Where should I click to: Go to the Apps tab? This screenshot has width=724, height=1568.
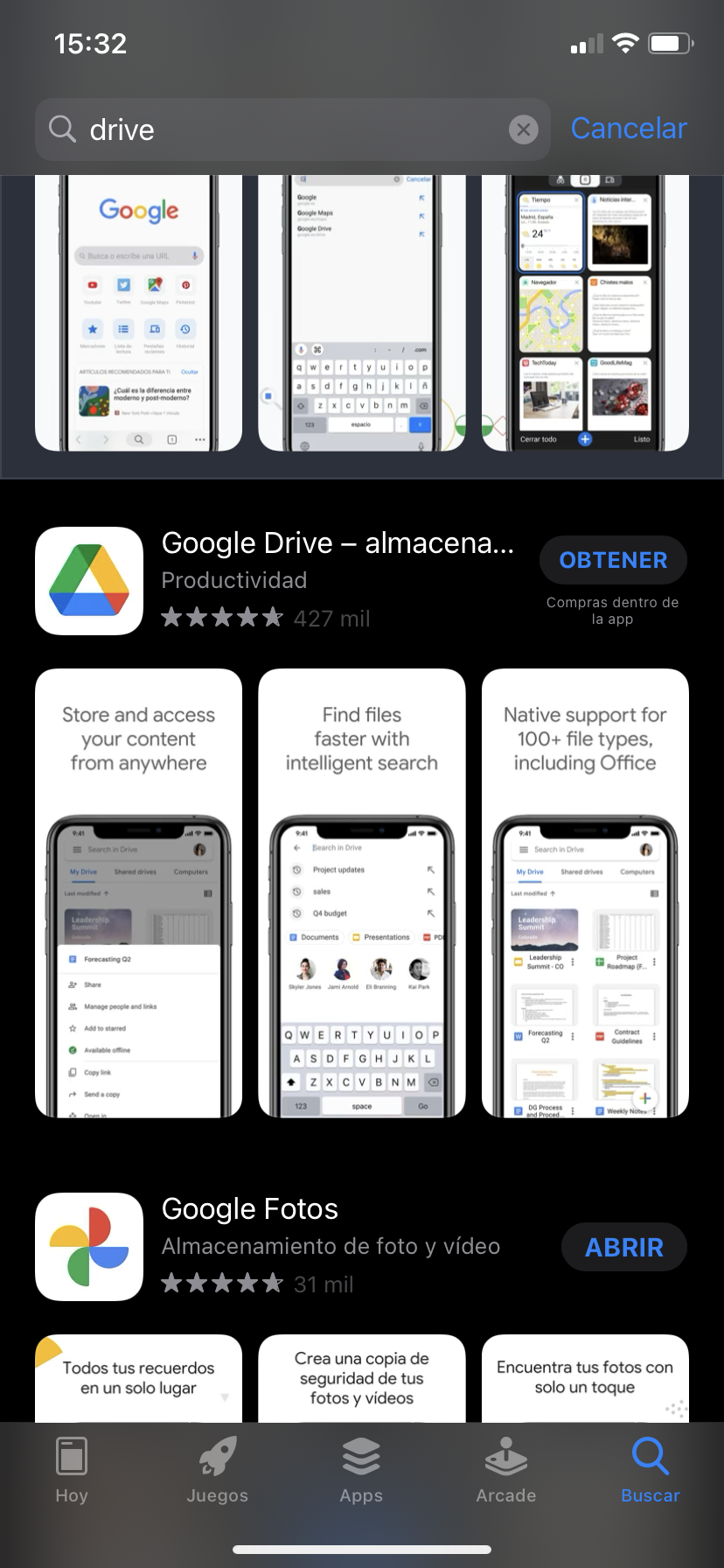[361, 1470]
